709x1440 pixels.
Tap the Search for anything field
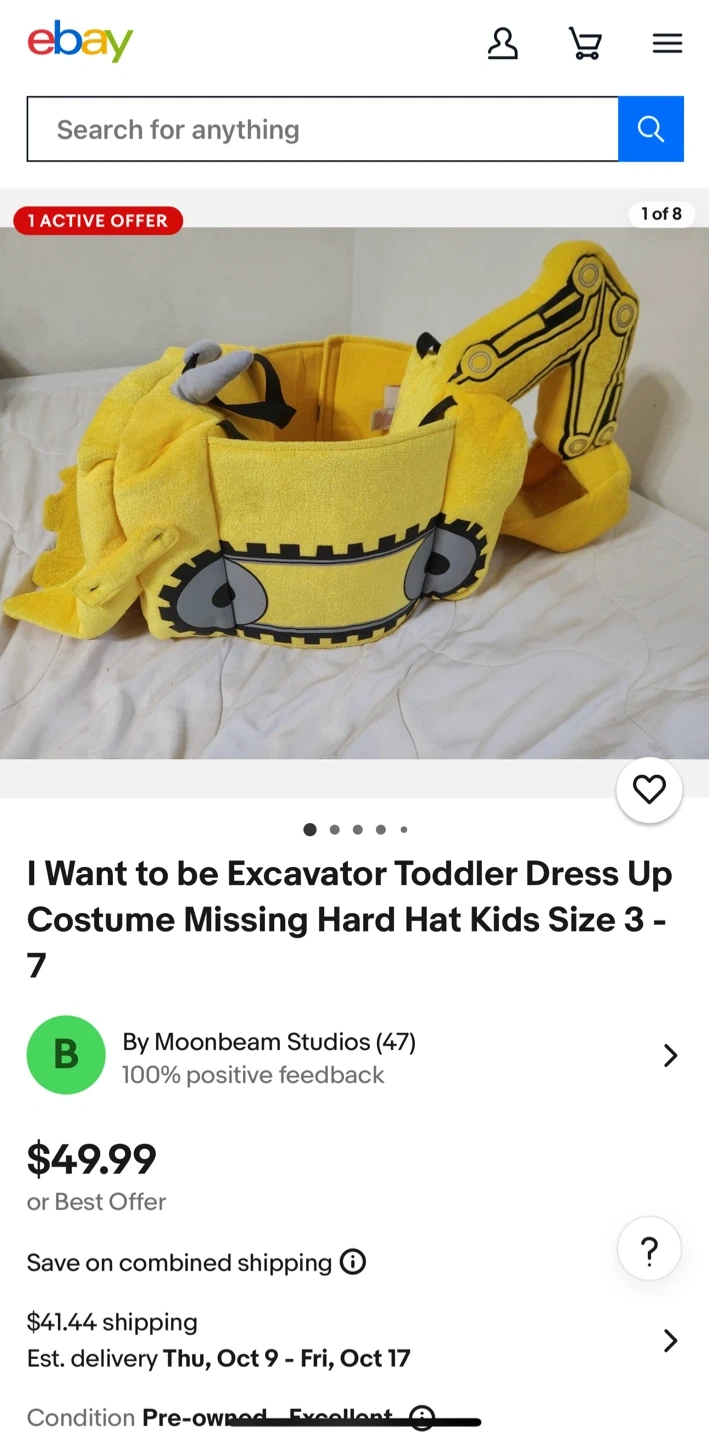click(322, 129)
